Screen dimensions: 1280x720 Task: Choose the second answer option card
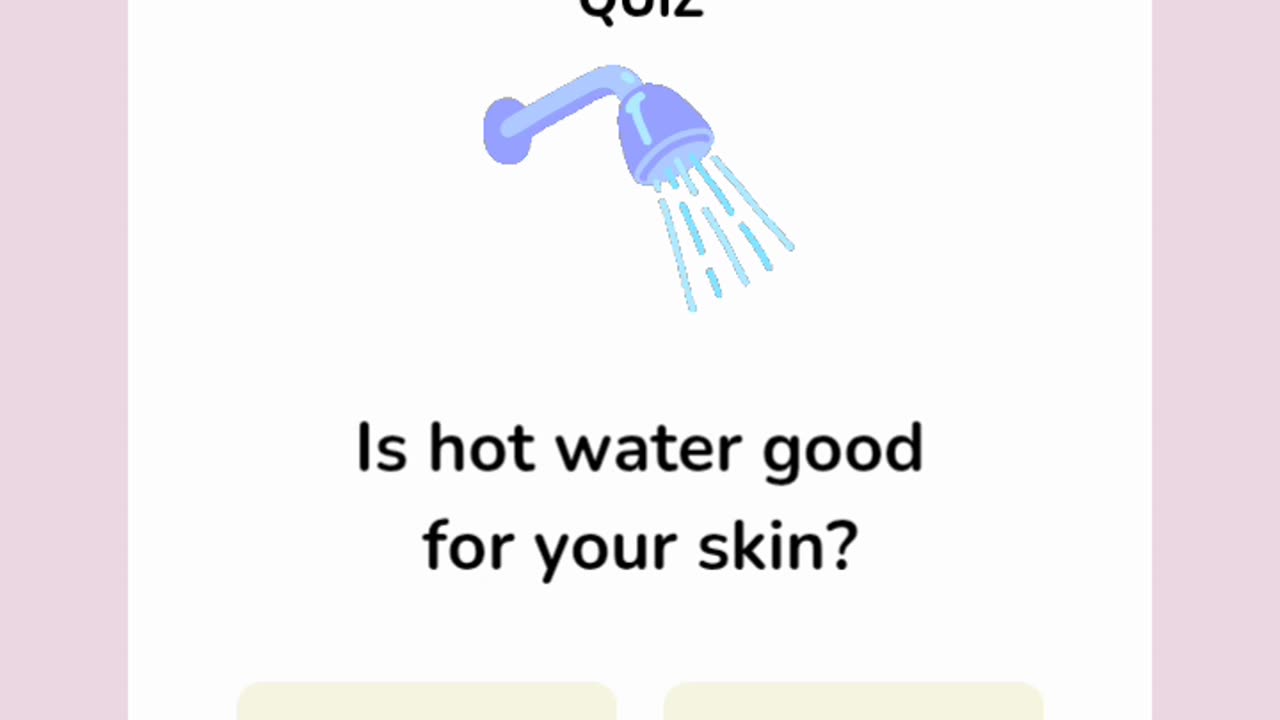[853, 702]
